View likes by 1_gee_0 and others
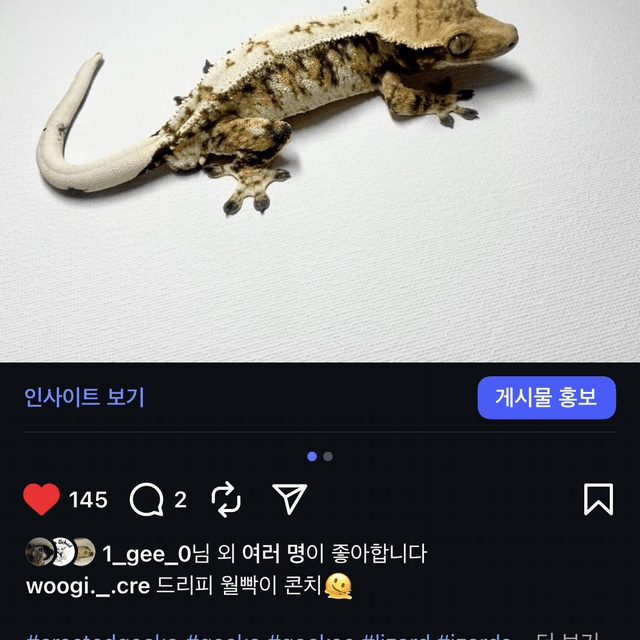This screenshot has height=640, width=640. tap(264, 552)
